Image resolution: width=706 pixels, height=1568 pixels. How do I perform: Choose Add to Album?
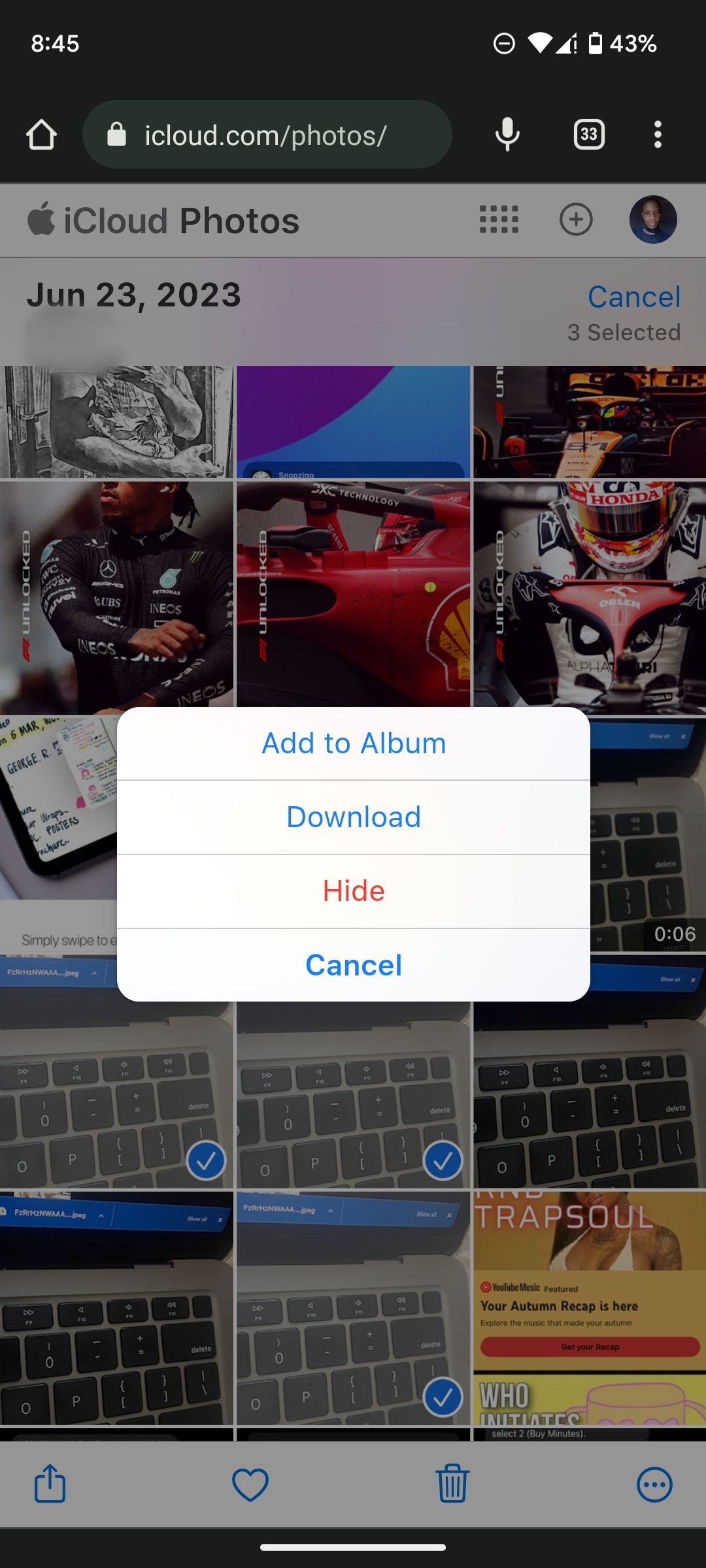point(354,743)
